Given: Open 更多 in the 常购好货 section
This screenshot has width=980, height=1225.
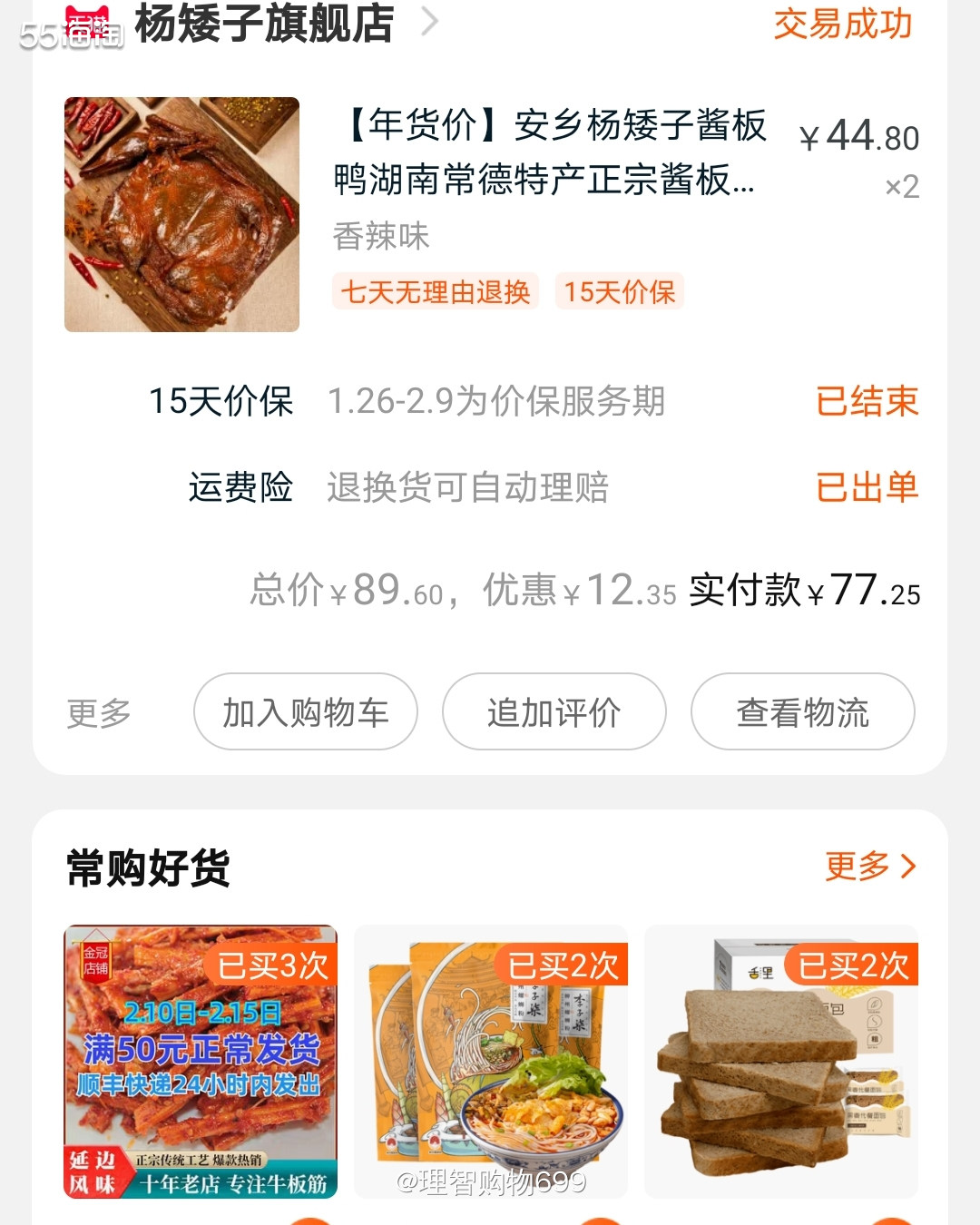Looking at the screenshot, I should click(865, 867).
